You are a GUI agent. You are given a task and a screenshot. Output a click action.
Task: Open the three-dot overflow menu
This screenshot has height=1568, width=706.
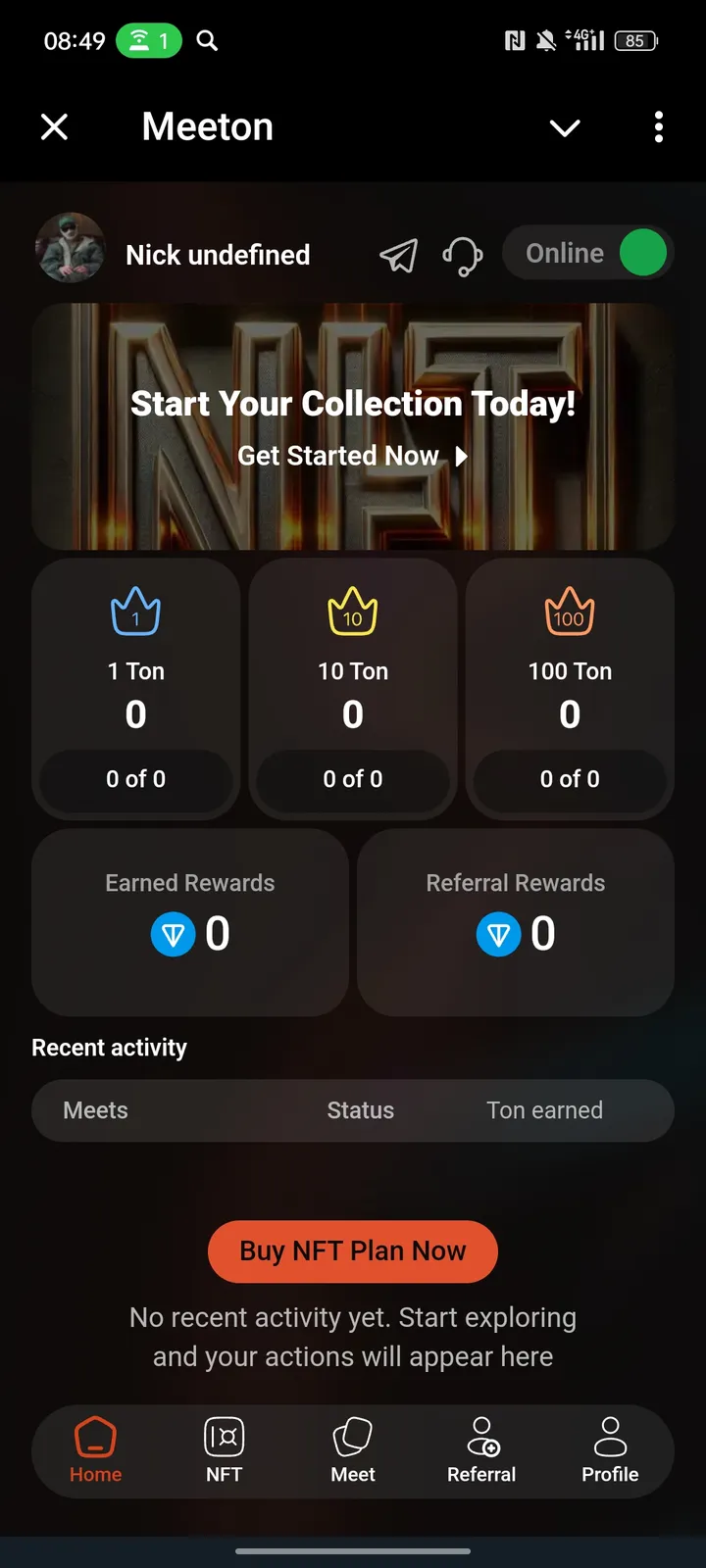(x=658, y=127)
